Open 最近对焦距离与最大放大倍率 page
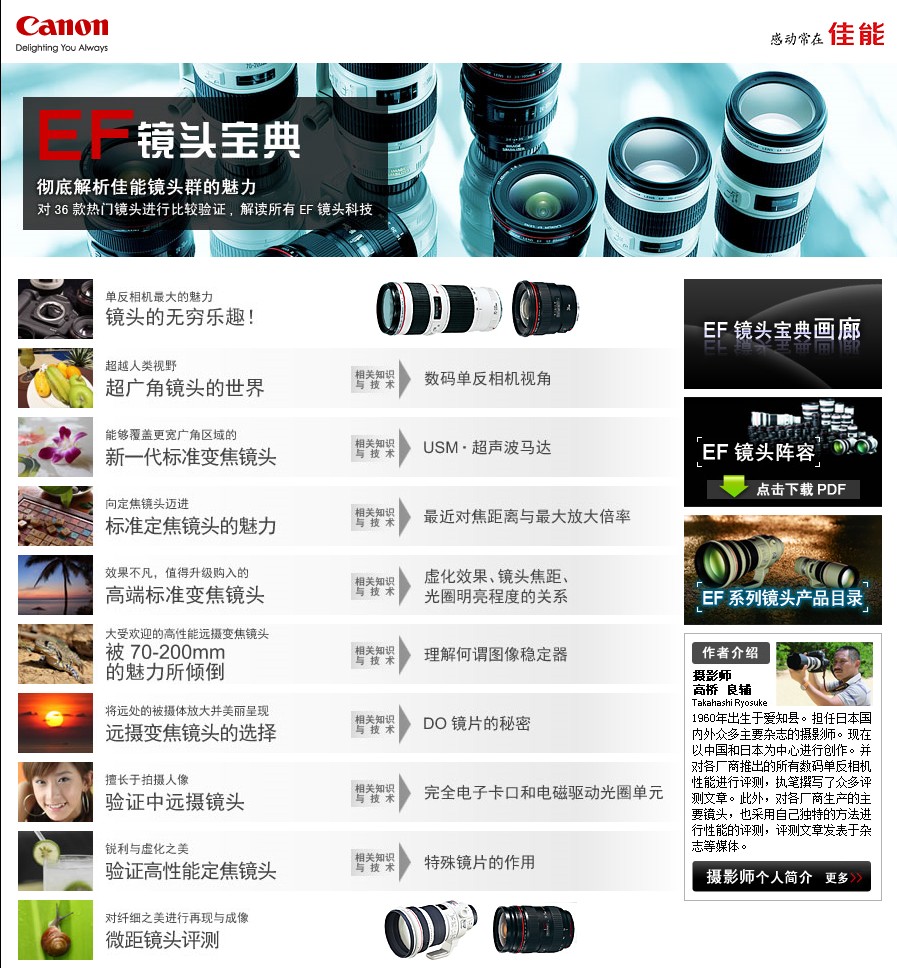The height and width of the screenshot is (968, 897). [x=526, y=517]
